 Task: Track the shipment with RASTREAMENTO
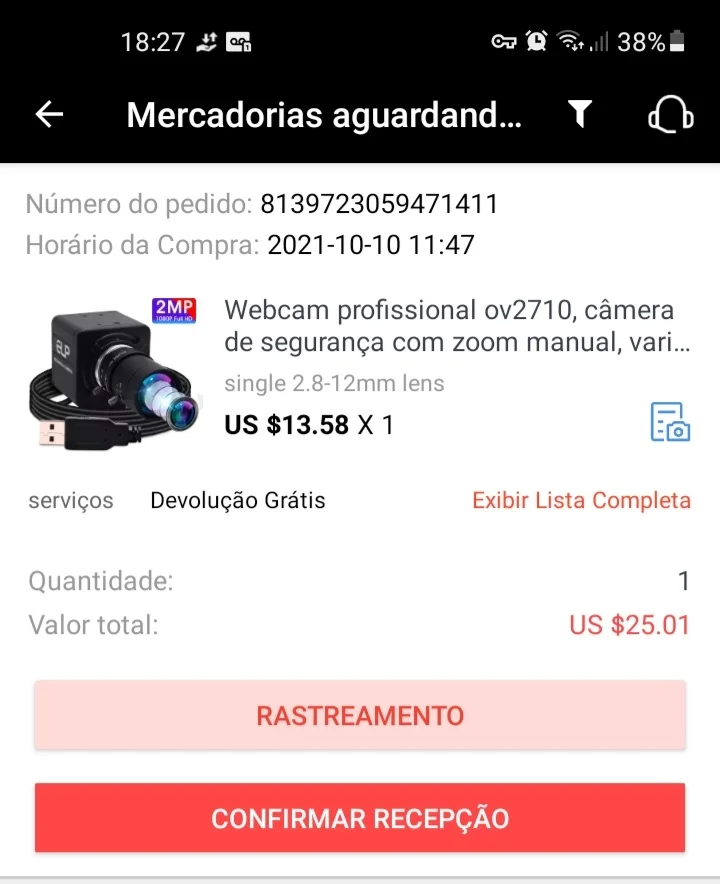click(x=360, y=716)
